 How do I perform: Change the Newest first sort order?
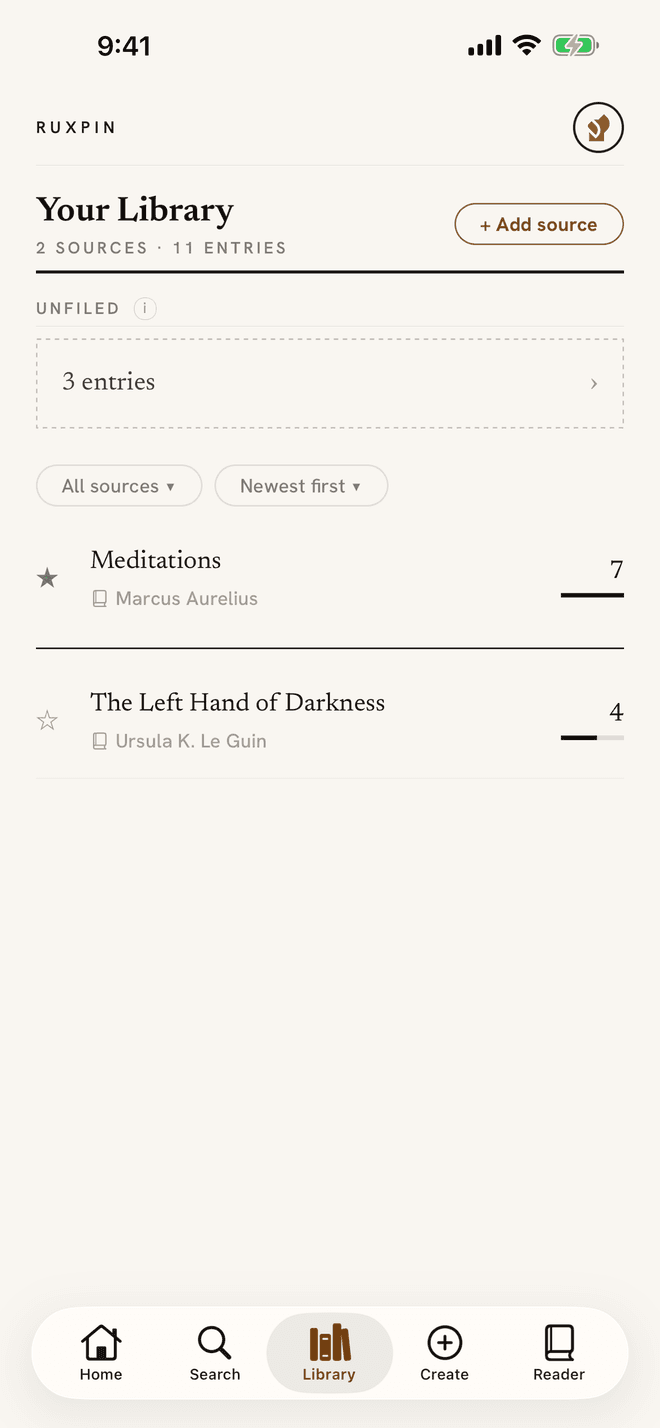pyautogui.click(x=301, y=486)
